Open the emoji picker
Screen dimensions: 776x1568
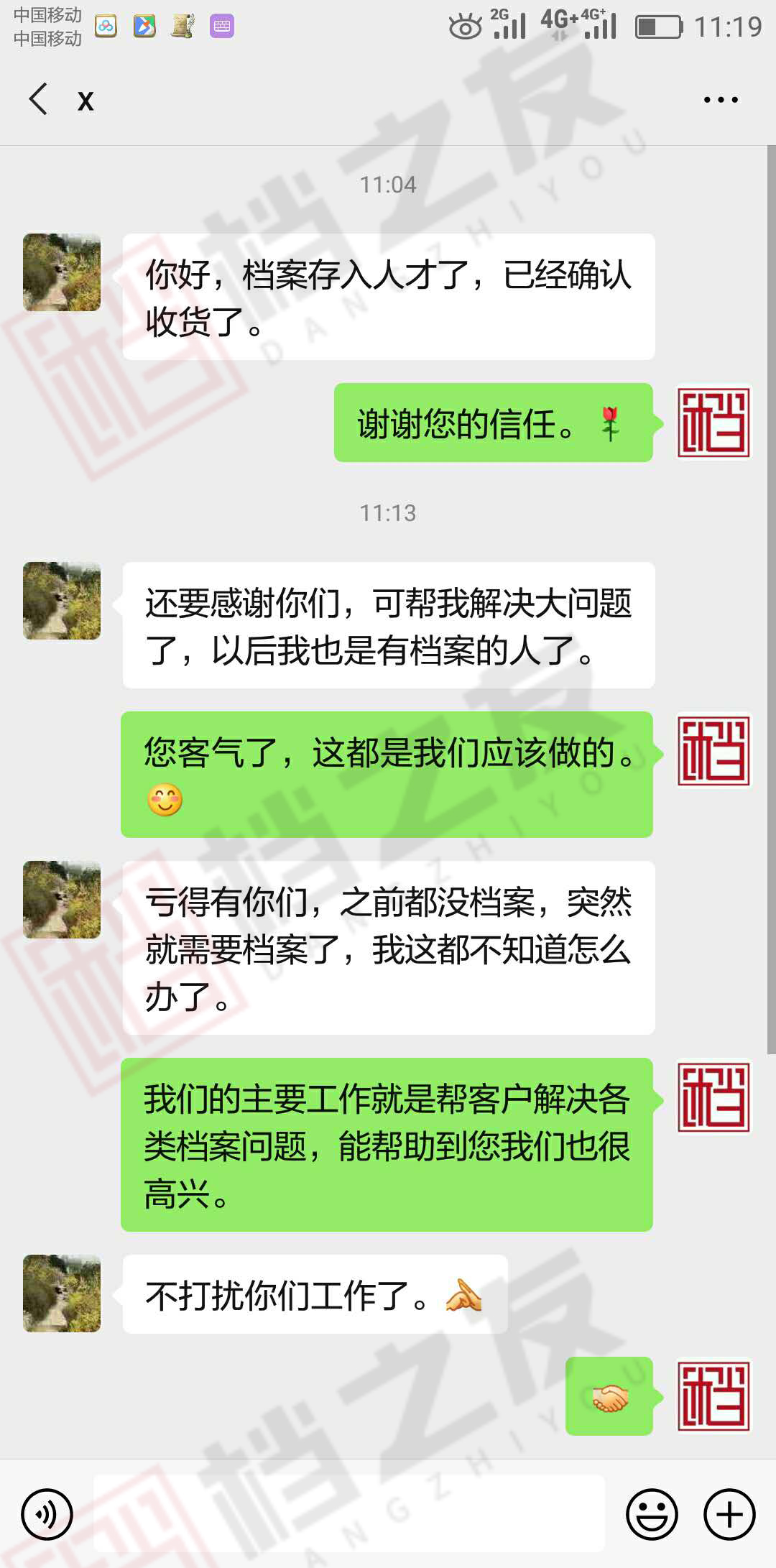click(652, 1514)
